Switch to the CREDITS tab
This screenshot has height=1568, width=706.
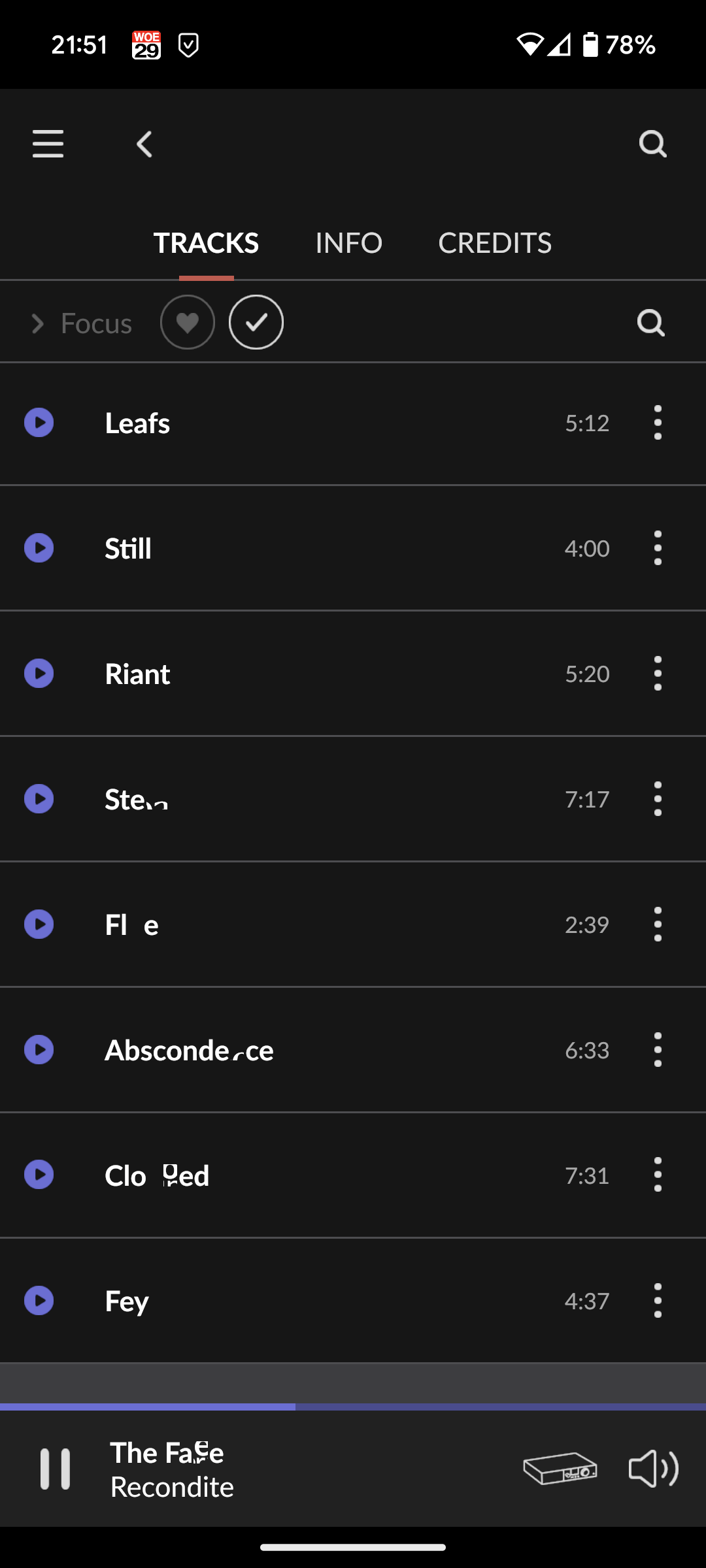495,243
